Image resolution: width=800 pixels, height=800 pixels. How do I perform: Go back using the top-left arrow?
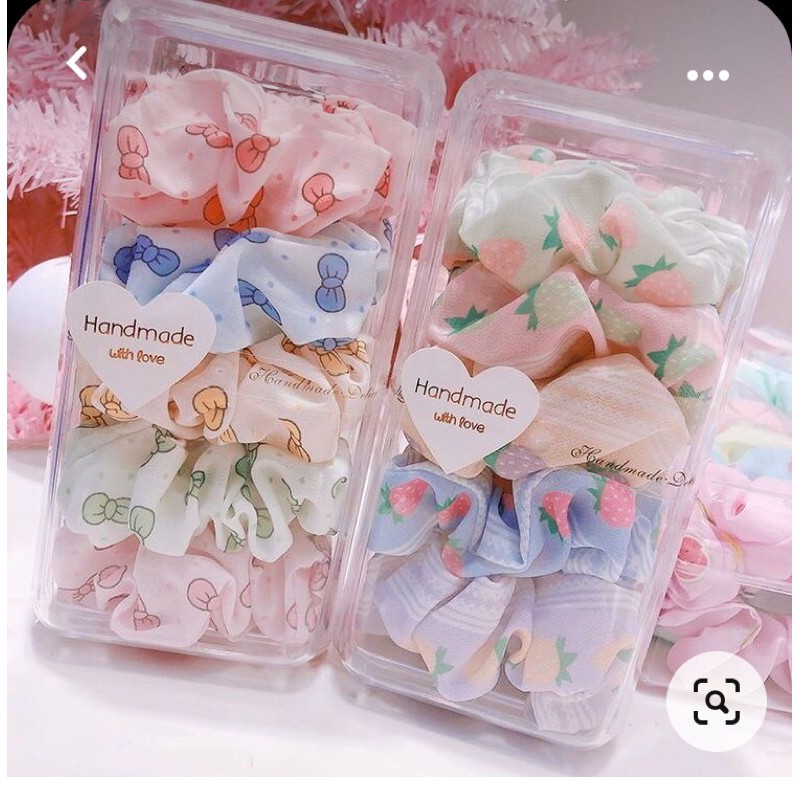[x=77, y=63]
